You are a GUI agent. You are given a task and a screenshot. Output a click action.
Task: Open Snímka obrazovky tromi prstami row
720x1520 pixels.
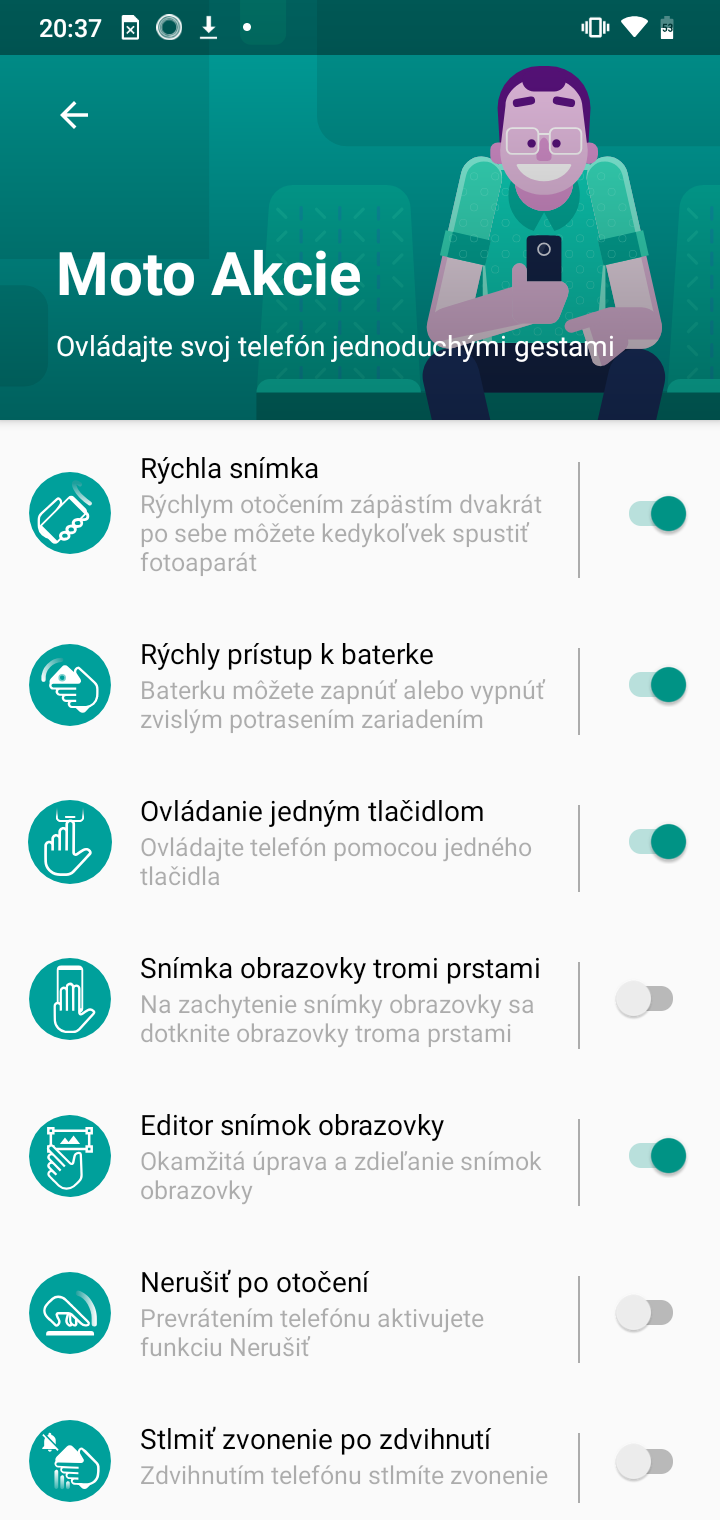click(289, 999)
